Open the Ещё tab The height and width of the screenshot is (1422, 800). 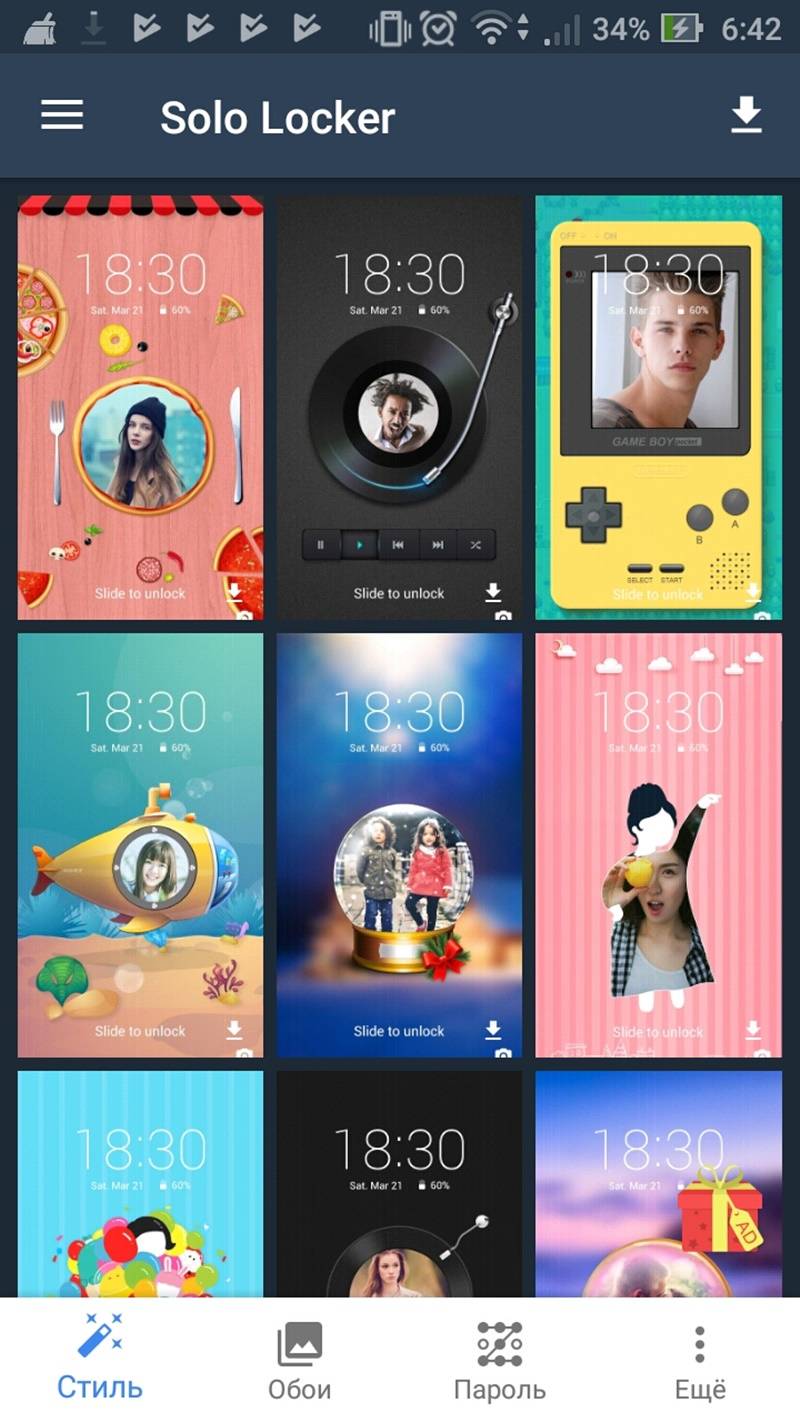pos(700,1360)
